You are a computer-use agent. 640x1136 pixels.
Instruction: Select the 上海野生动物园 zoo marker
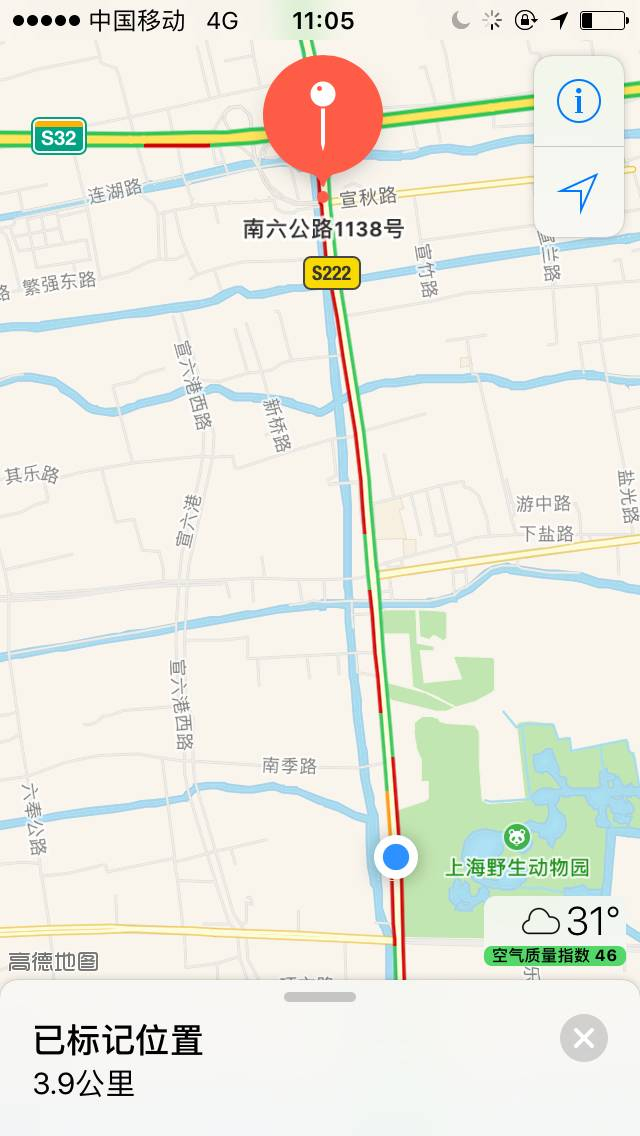(x=516, y=836)
